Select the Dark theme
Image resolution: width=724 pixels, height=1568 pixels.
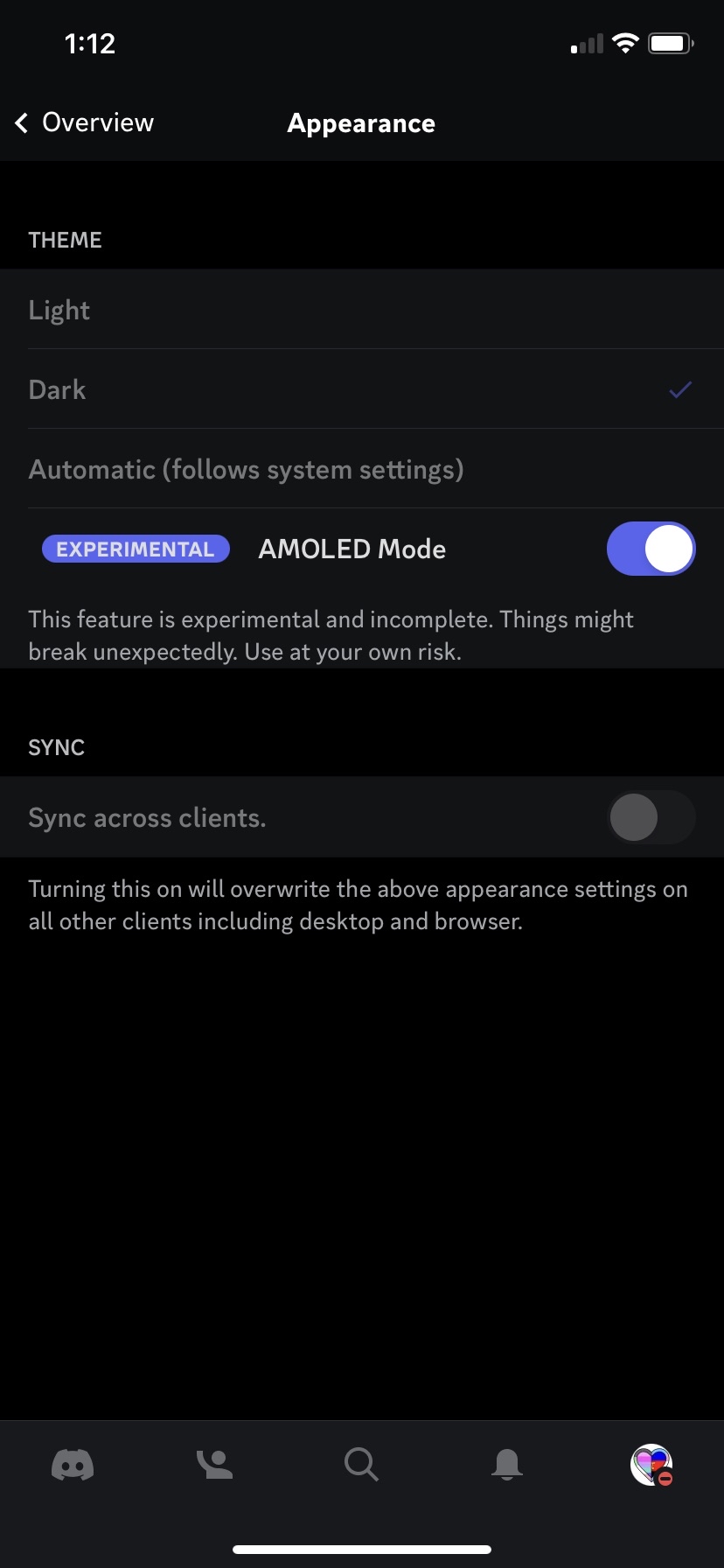click(362, 389)
